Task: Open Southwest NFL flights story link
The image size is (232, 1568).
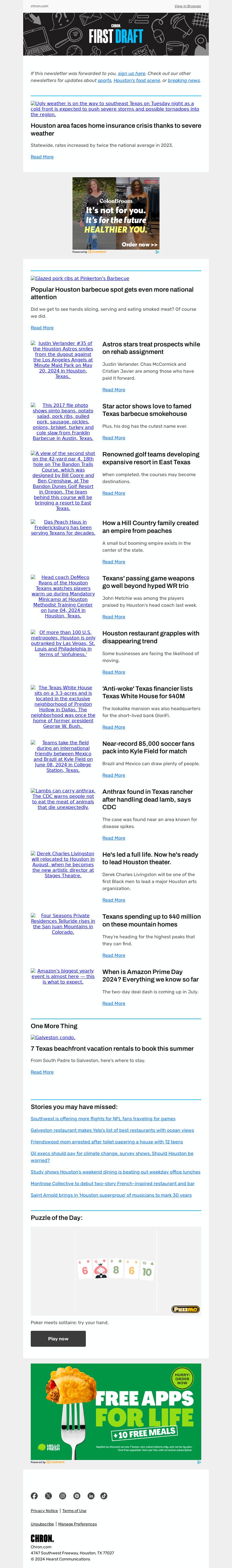Action: click(x=103, y=1118)
